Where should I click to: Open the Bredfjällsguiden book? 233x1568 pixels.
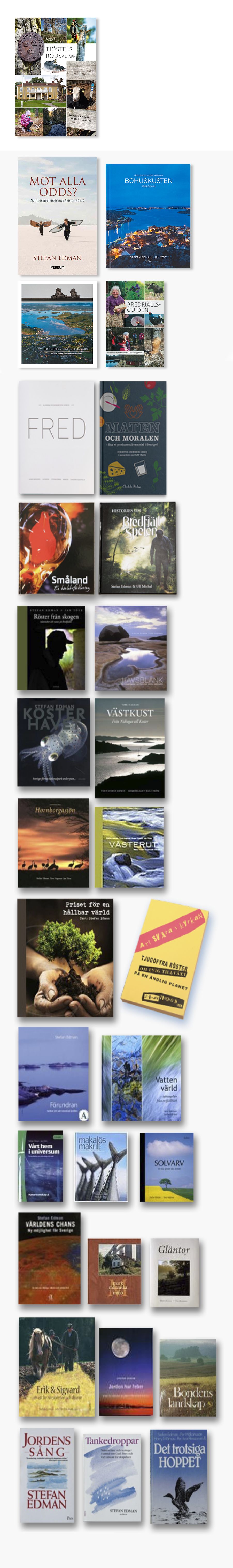[x=134, y=324]
